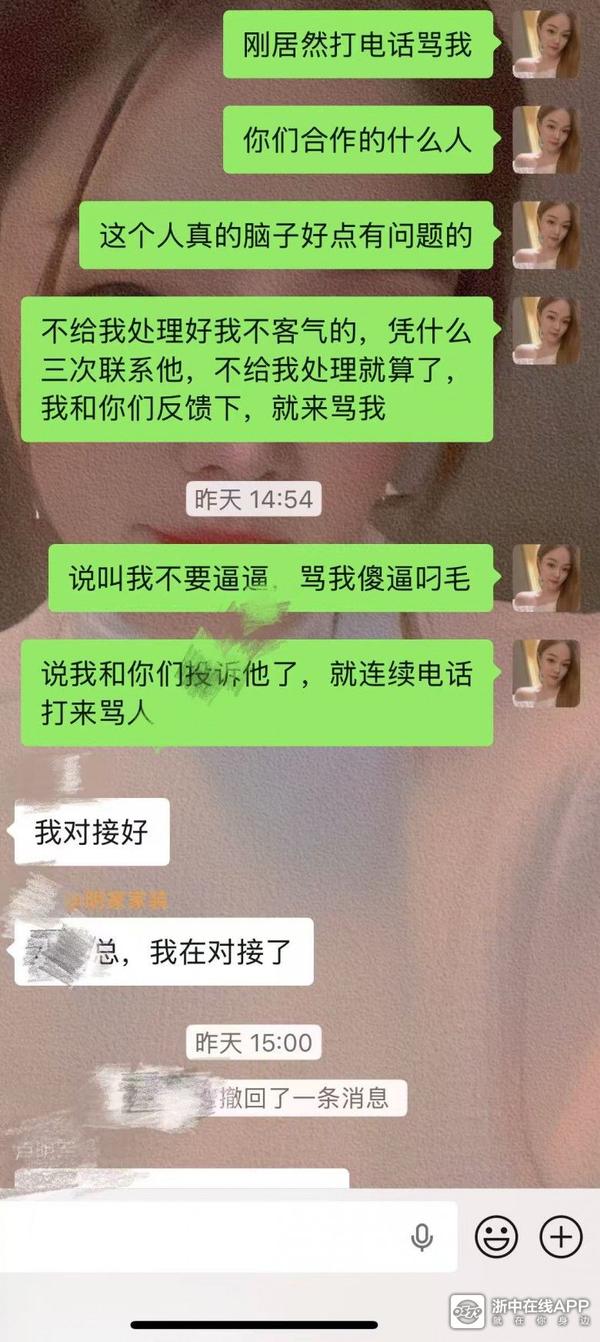Tap the microphone voice input icon
Image resolution: width=600 pixels, height=1342 pixels.
pos(422,1238)
